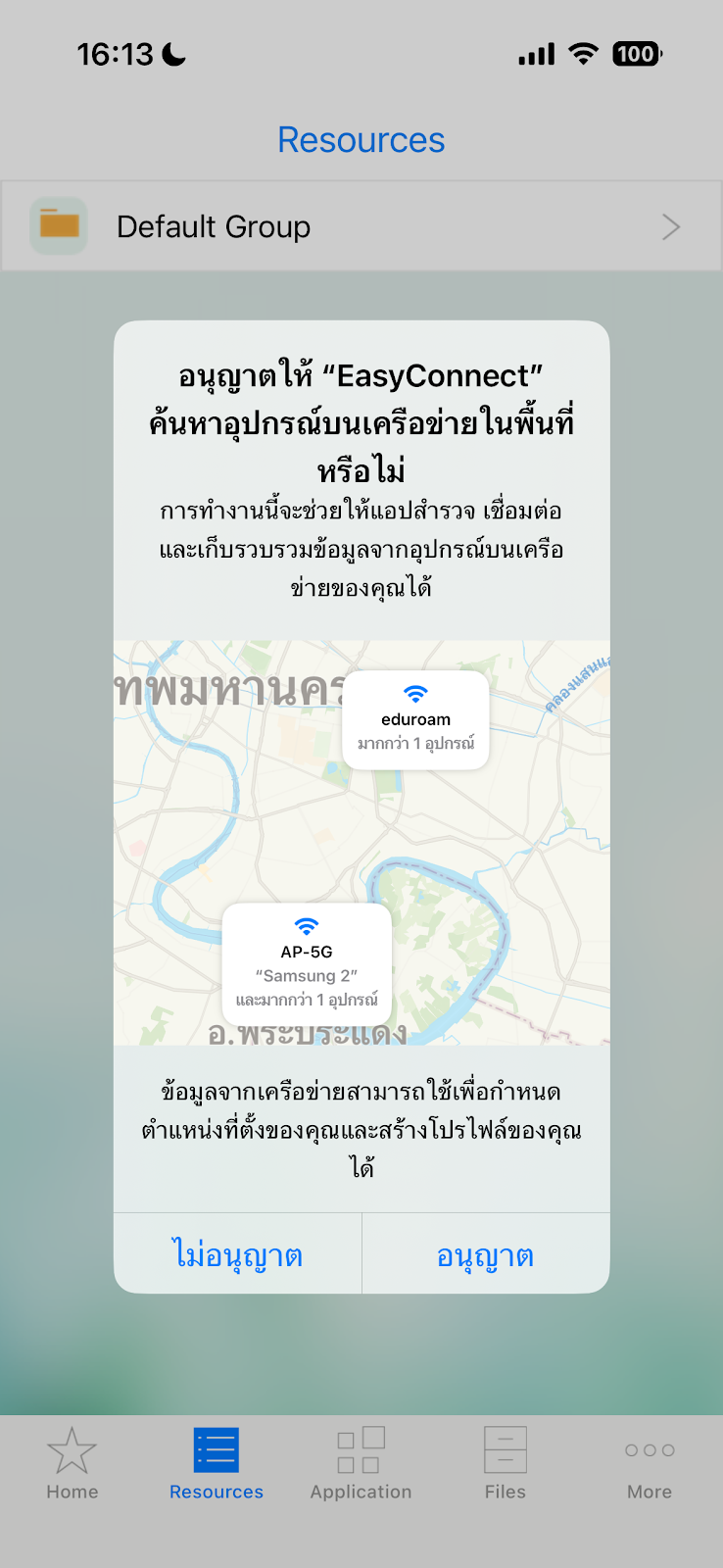Open the Files tab

[x=505, y=1464]
